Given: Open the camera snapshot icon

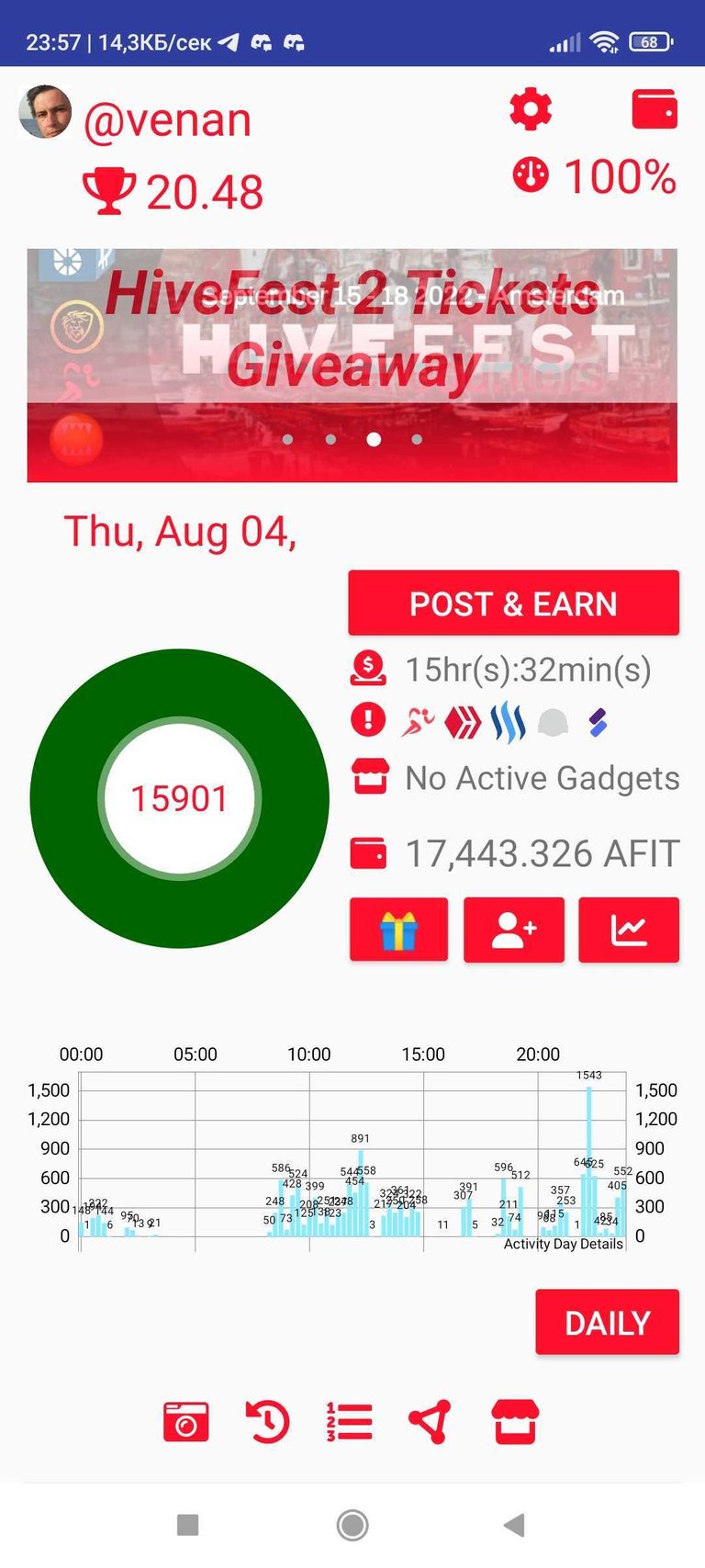Looking at the screenshot, I should click(x=185, y=1422).
